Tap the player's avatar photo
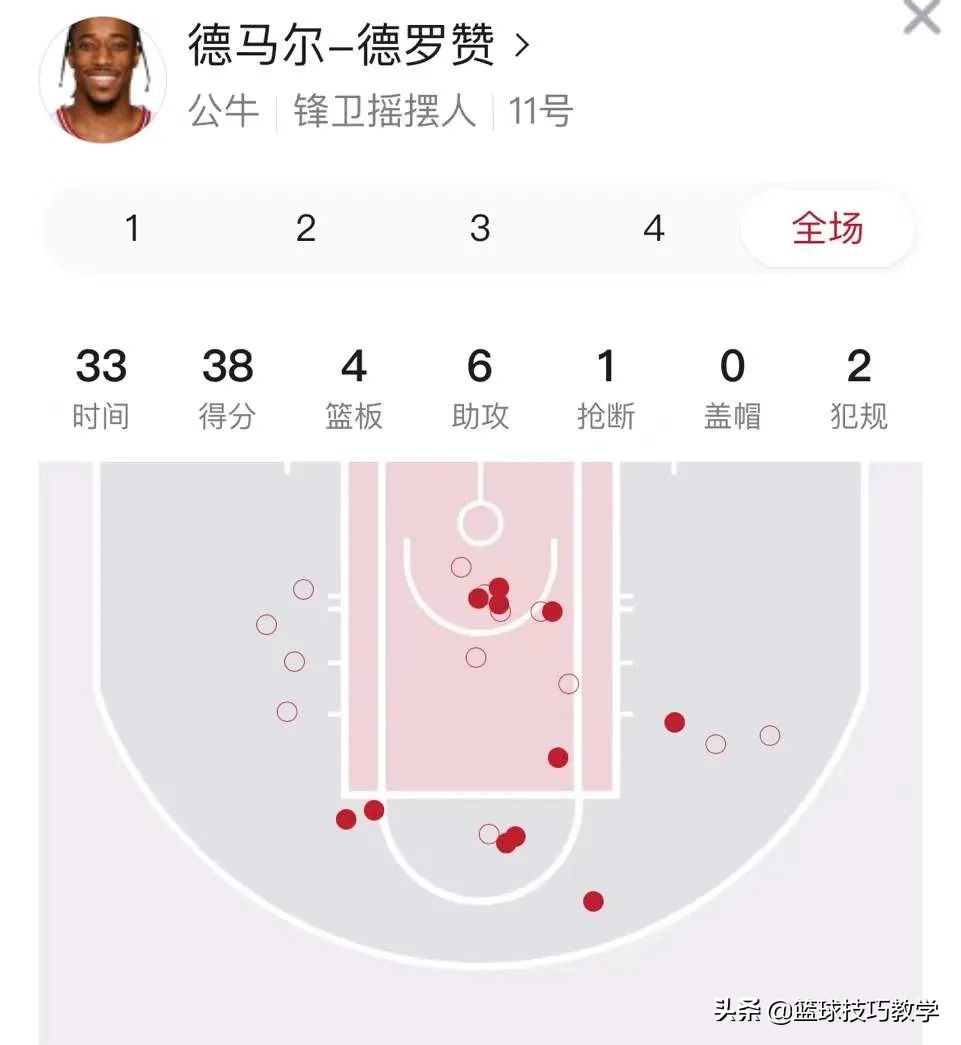Screen dimensions: 961x1045 [103, 80]
